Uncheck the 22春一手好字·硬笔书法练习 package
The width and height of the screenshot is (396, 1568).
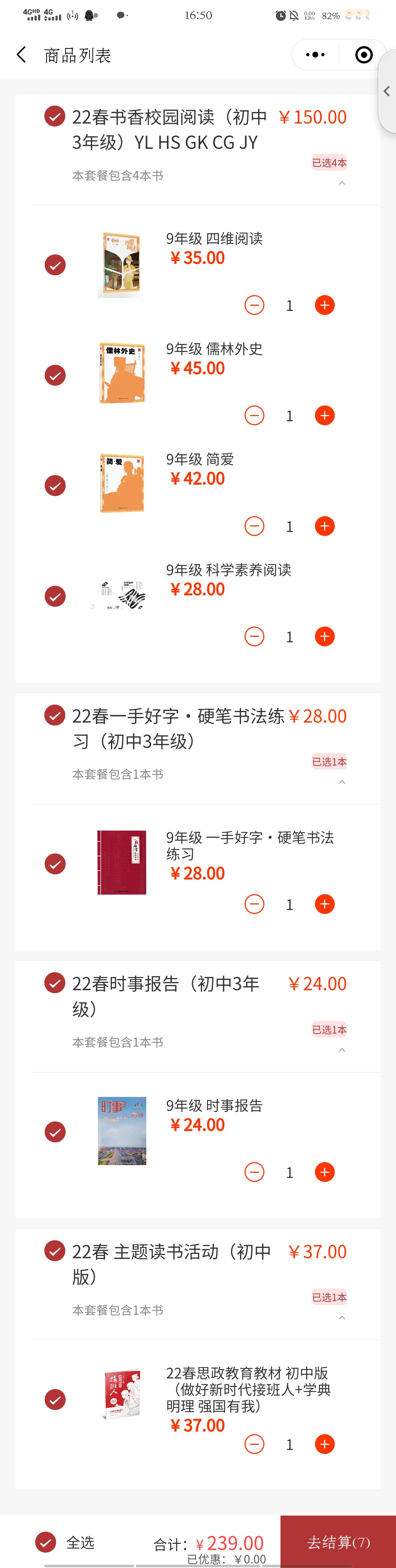click(x=55, y=715)
